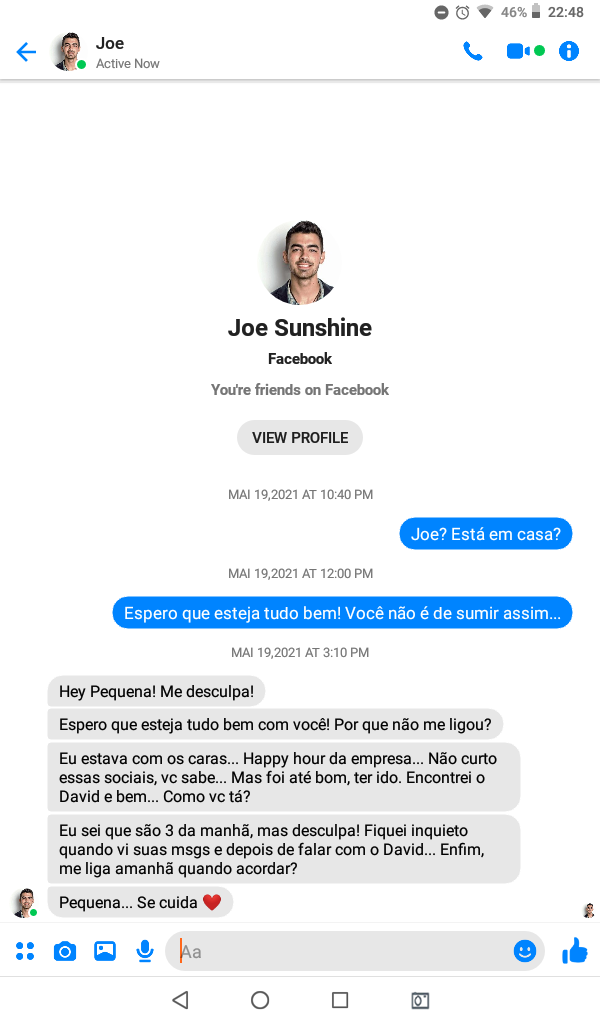
Task: Open the recent apps square button
Action: [340, 1000]
